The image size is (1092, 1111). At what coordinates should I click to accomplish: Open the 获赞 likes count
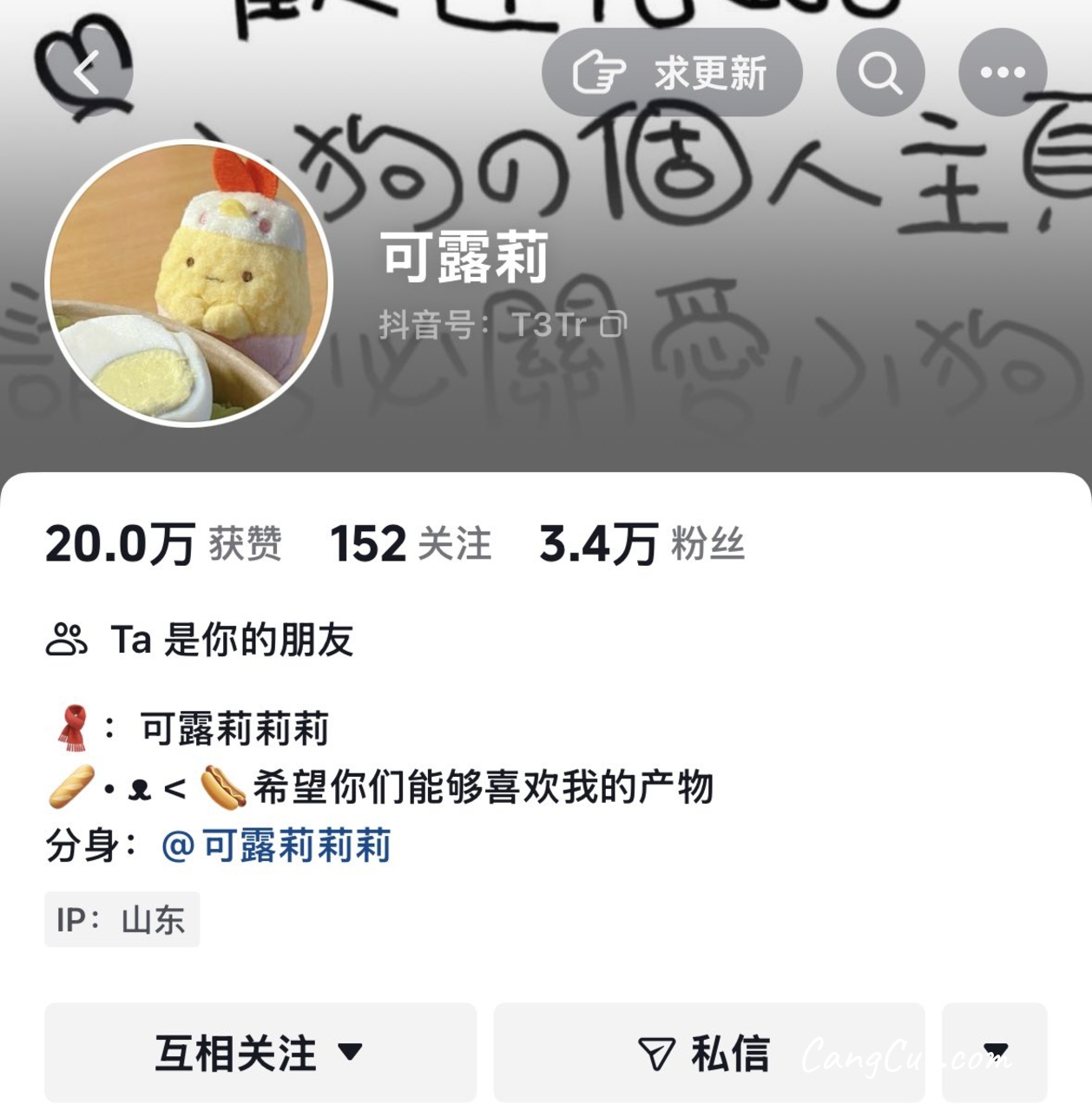[163, 544]
